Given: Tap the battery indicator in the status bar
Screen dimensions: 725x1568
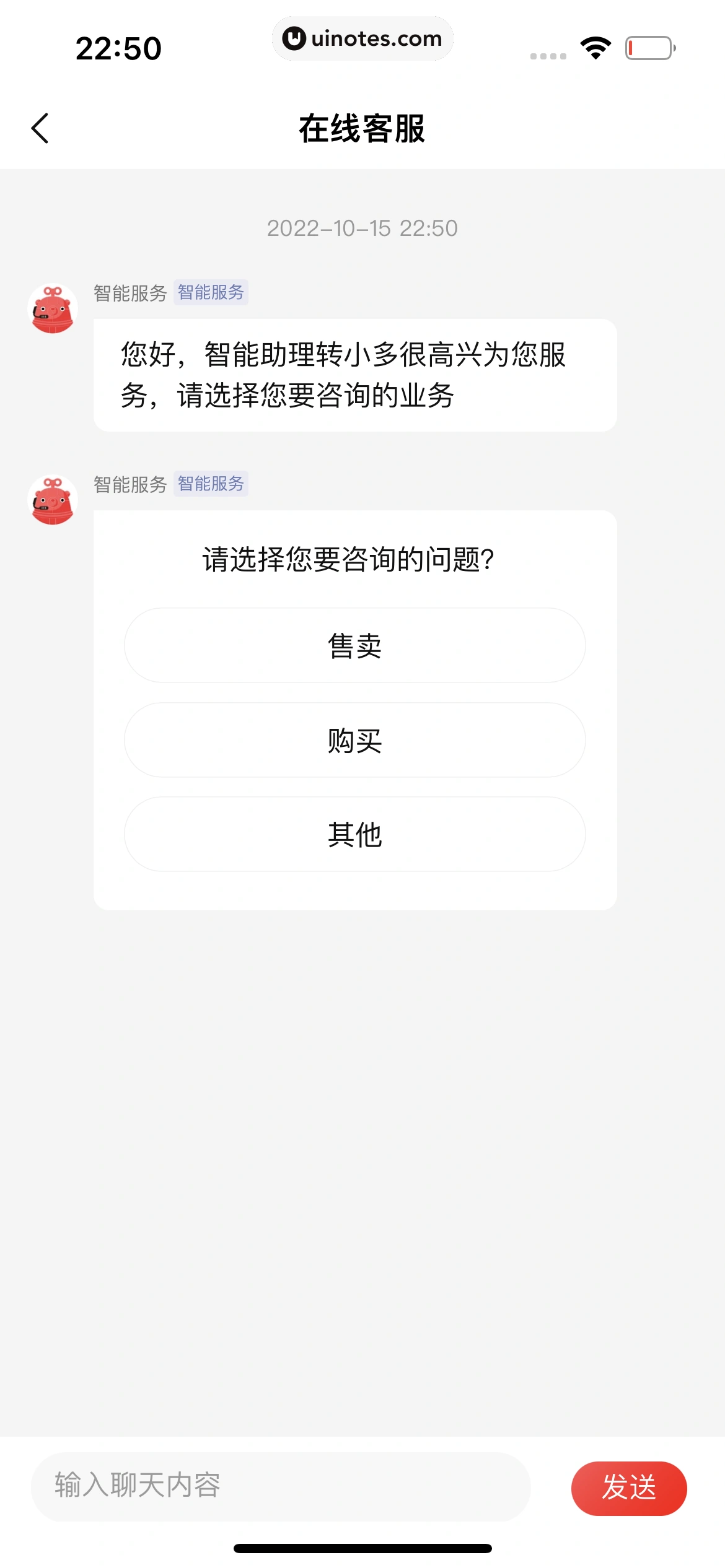Looking at the screenshot, I should (649, 48).
